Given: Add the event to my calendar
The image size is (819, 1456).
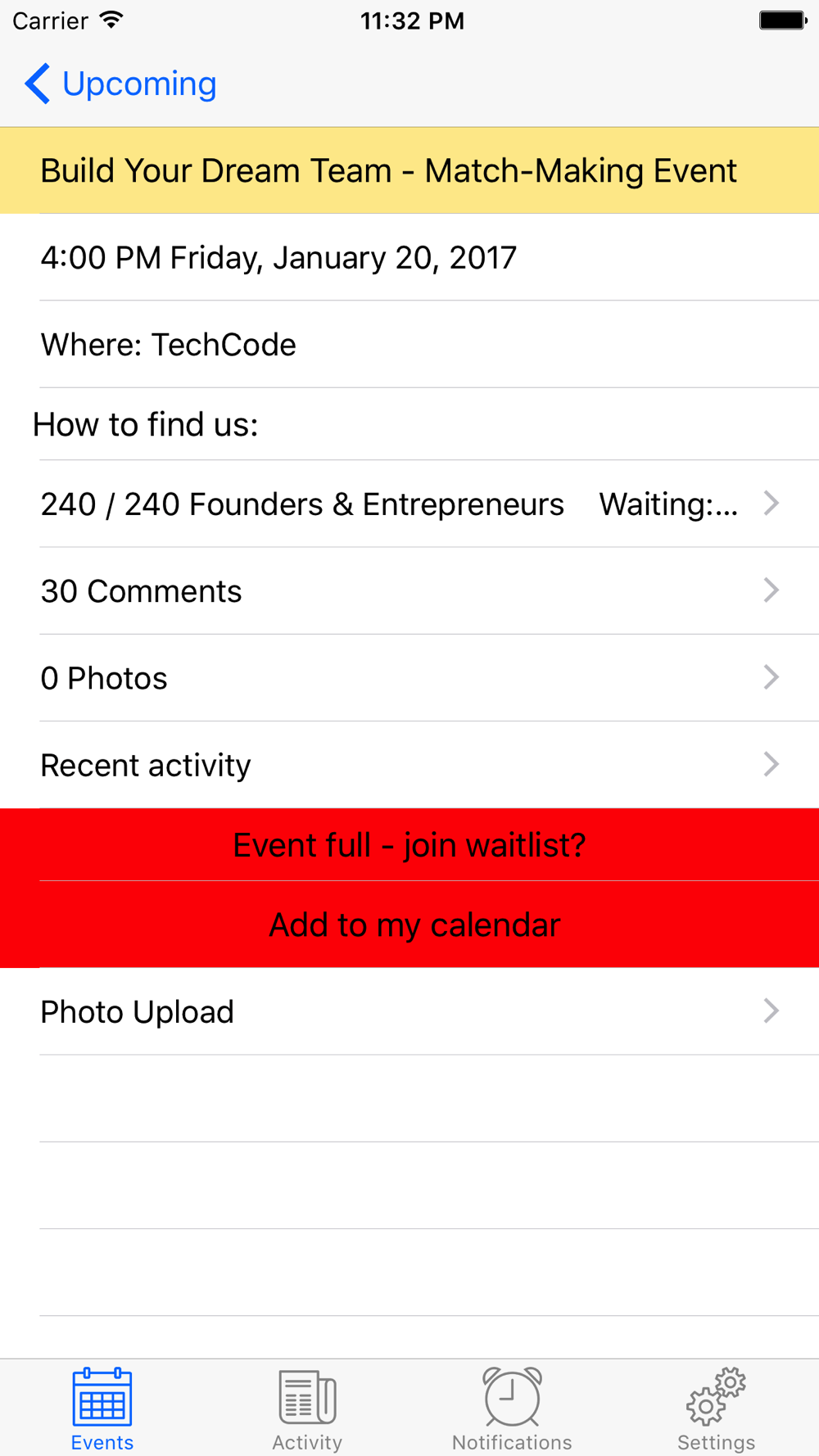Looking at the screenshot, I should click(414, 925).
